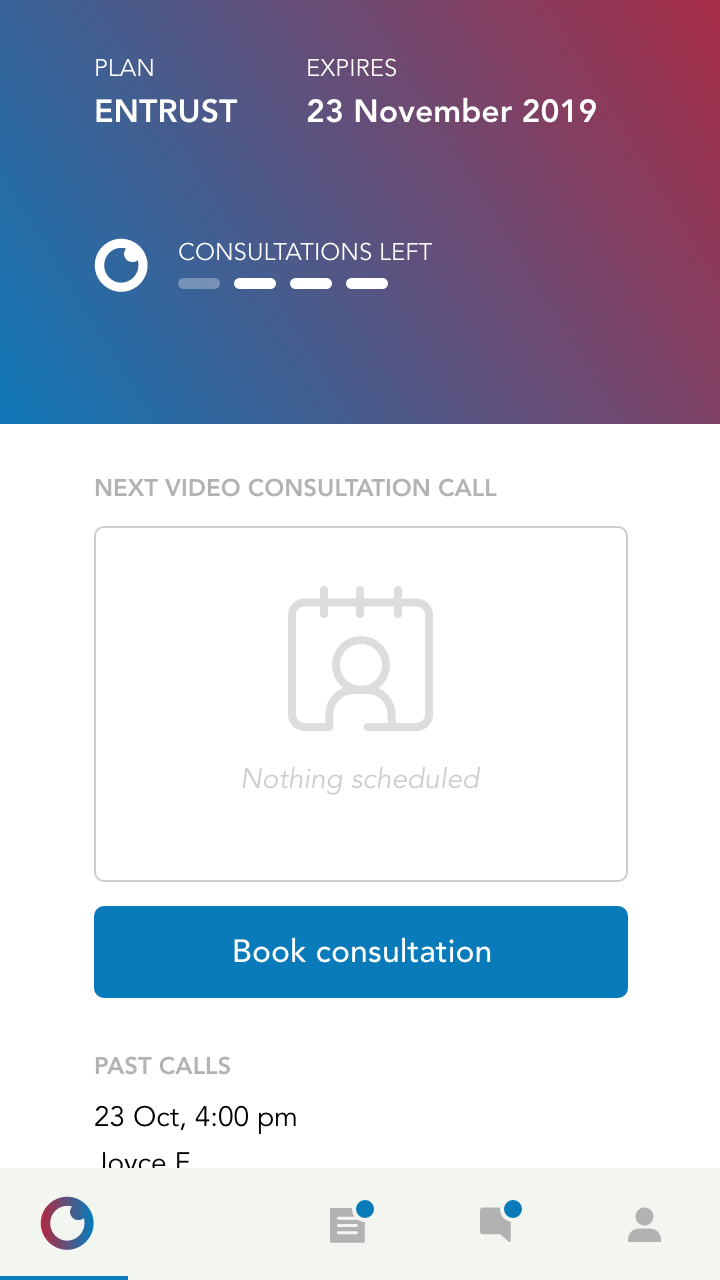
Task: Select the home consultations tab
Action: (x=67, y=1224)
